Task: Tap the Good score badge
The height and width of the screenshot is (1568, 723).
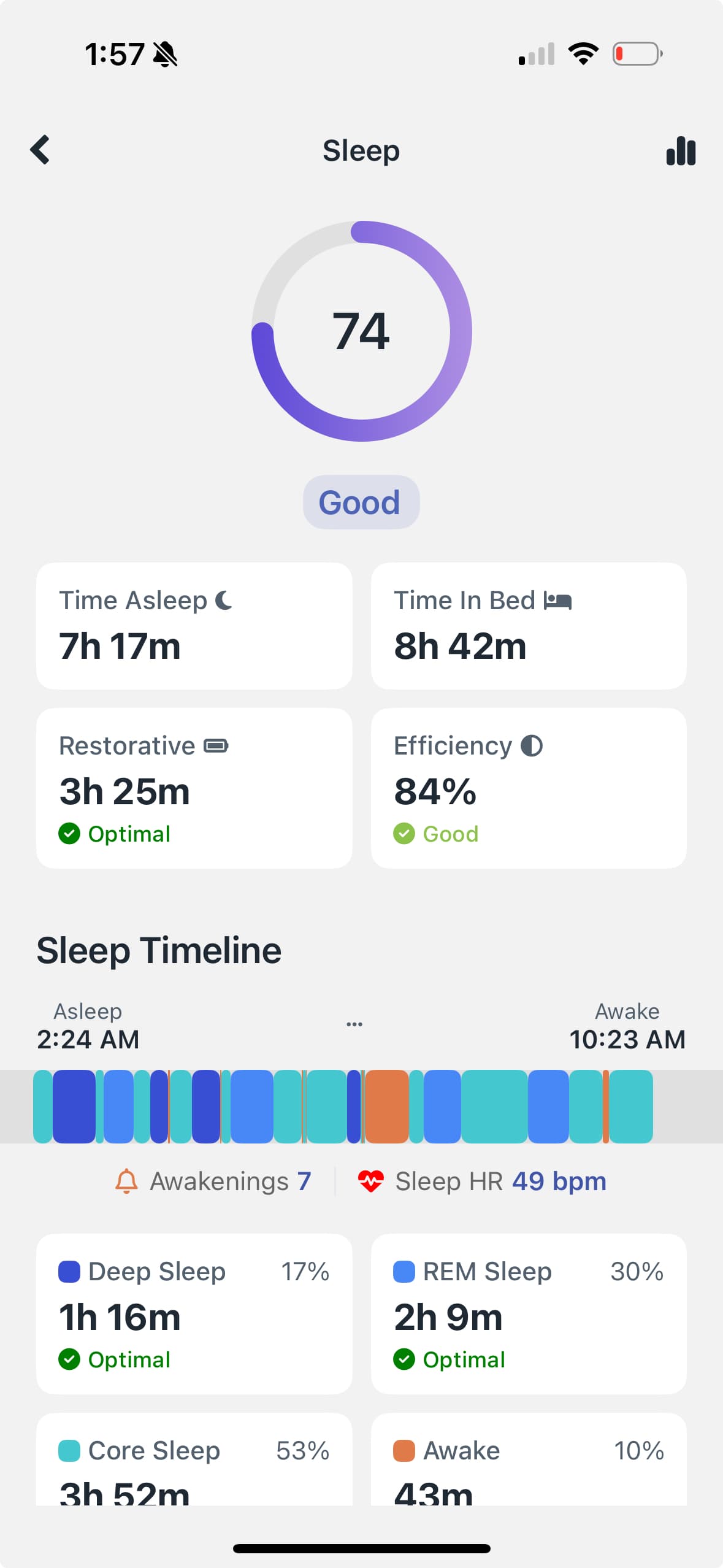Action: pos(361,501)
